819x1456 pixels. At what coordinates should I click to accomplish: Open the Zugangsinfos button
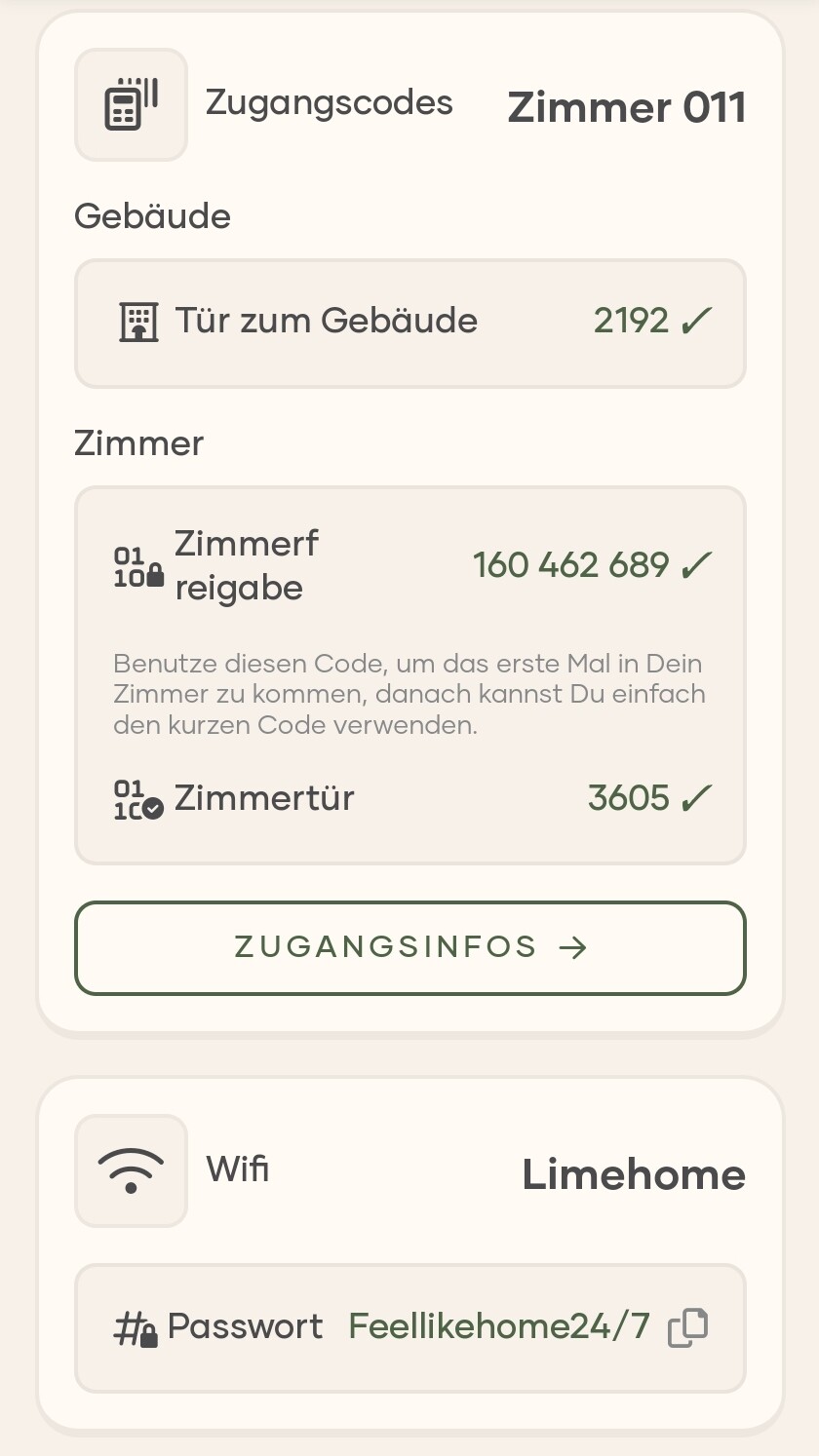(x=410, y=948)
